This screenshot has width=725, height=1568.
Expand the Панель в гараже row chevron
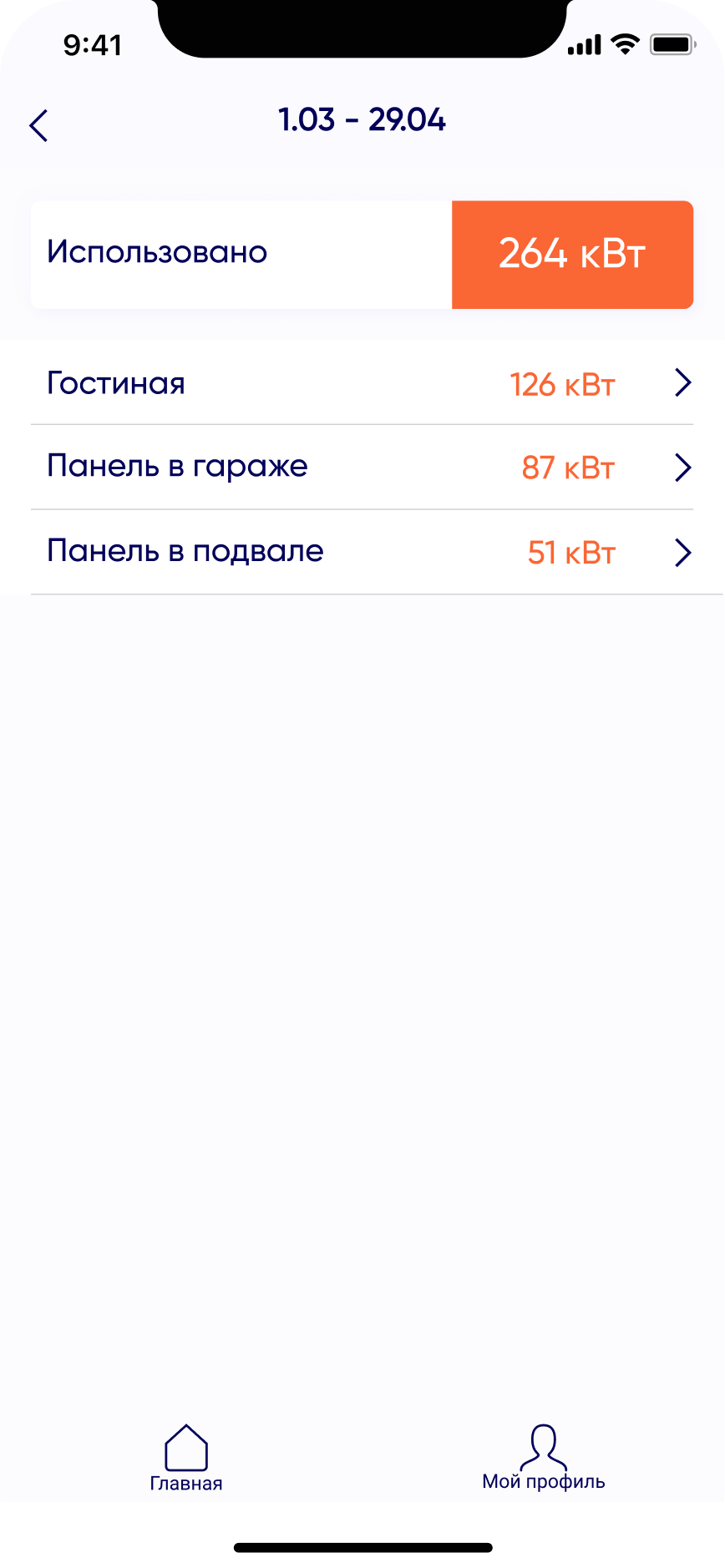pos(682,468)
